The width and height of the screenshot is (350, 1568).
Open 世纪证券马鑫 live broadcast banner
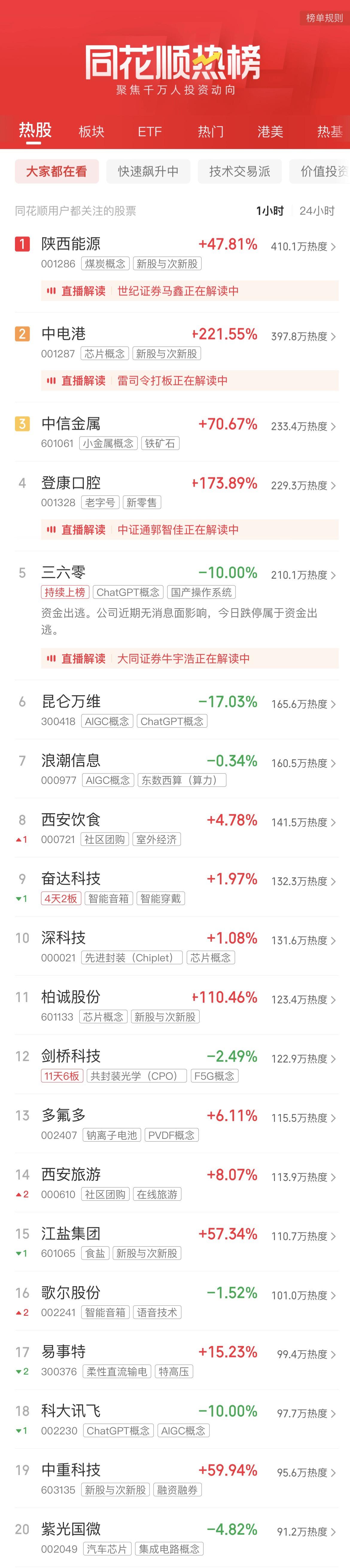pyautogui.click(x=189, y=291)
